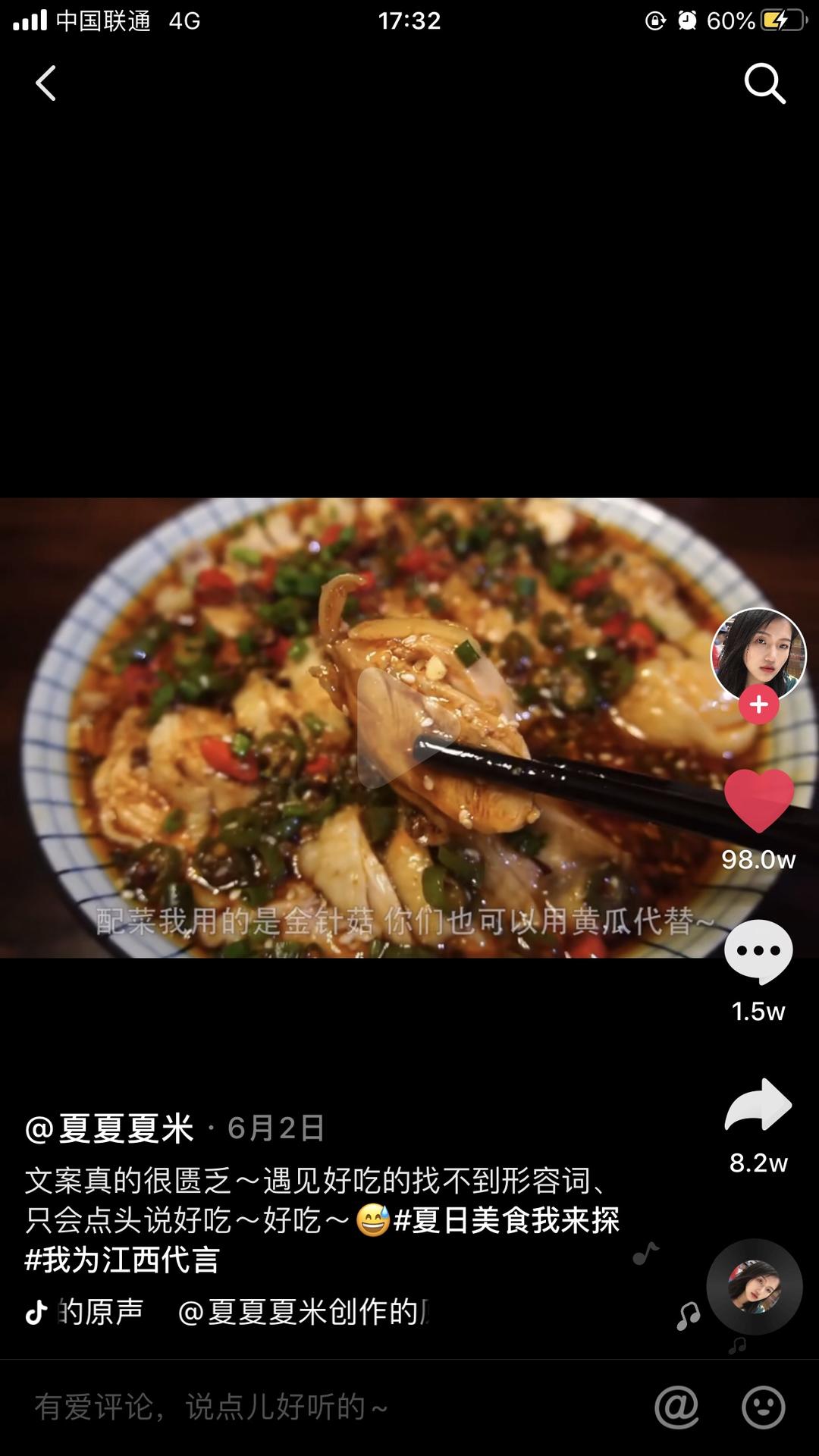Go back with the top-left arrow
The width and height of the screenshot is (819, 1456).
coord(45,83)
